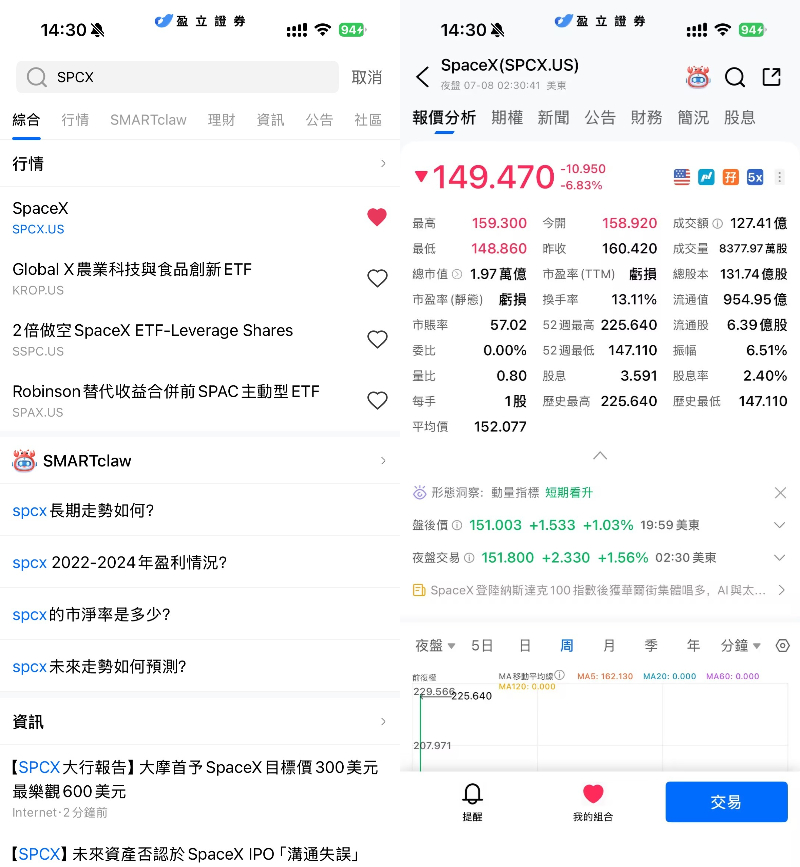Switch to the 期權 tab
This screenshot has height=867, width=800.
click(506, 118)
